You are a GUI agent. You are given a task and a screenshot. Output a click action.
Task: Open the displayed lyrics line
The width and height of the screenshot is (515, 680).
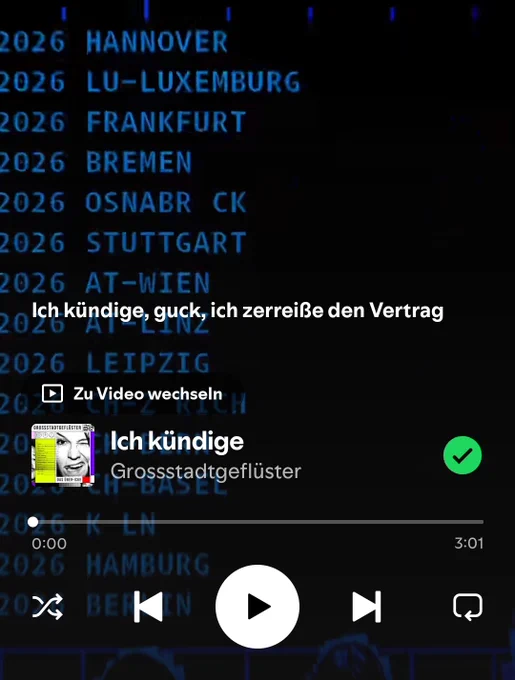[x=238, y=310]
